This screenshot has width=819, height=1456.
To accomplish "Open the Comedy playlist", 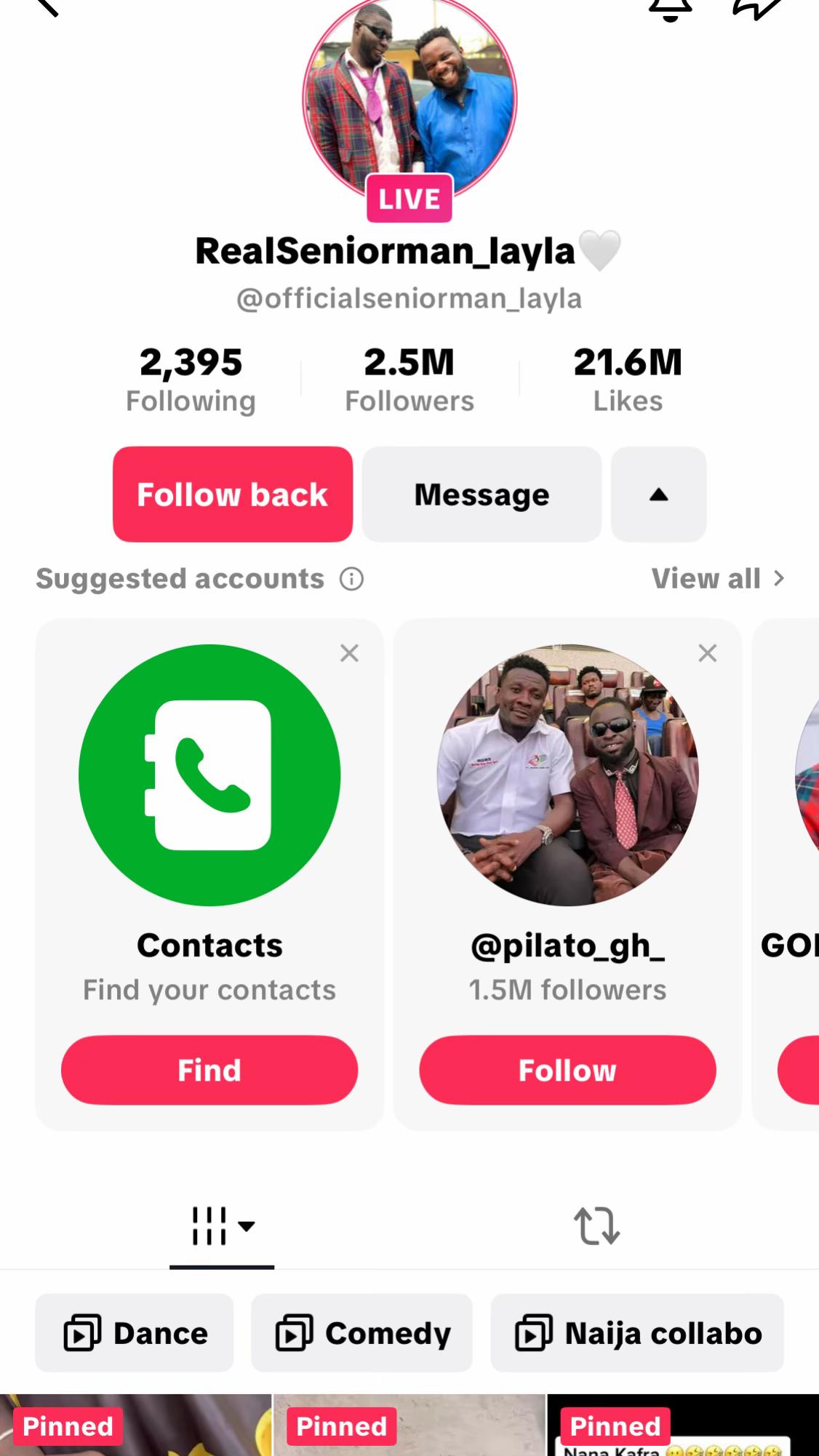I will tap(361, 1333).
